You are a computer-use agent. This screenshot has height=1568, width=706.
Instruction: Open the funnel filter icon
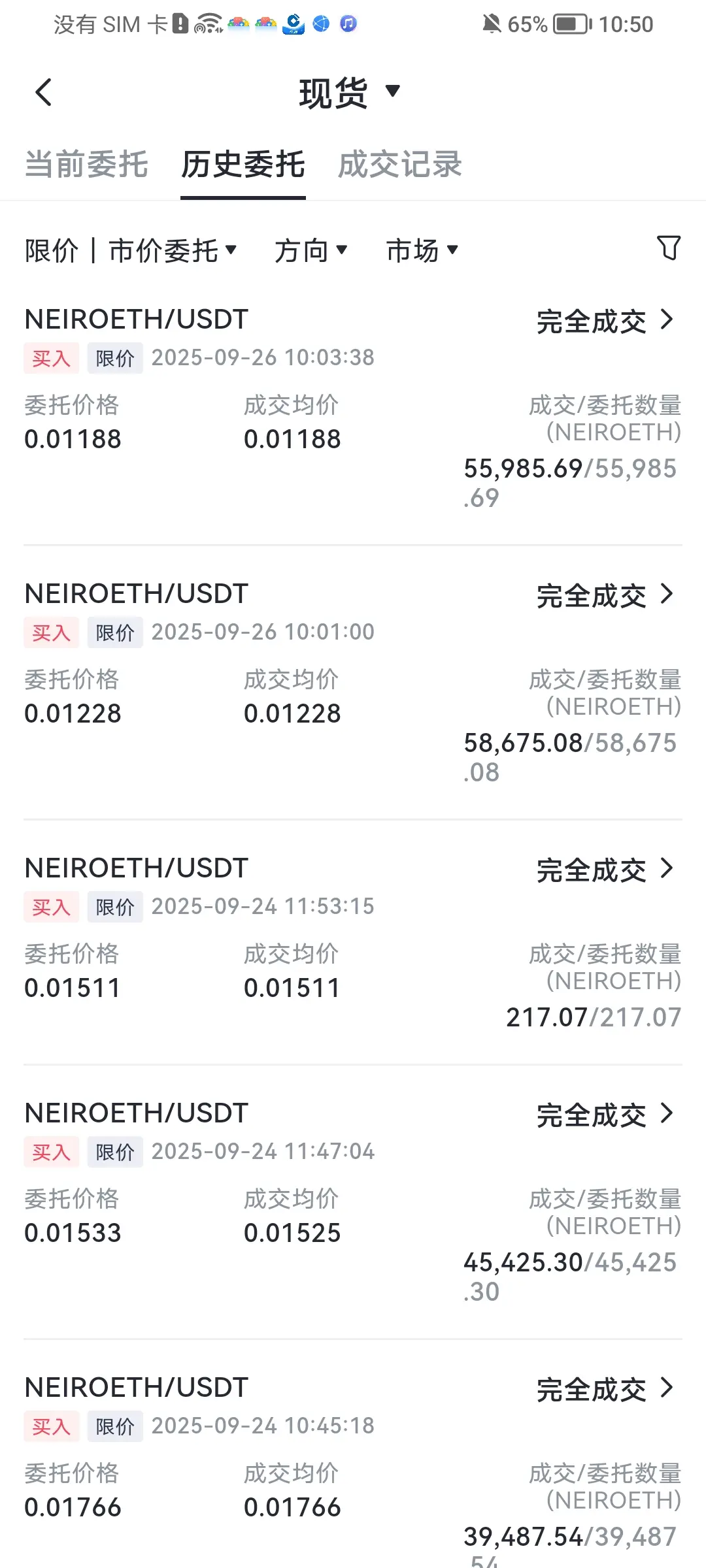coord(668,248)
